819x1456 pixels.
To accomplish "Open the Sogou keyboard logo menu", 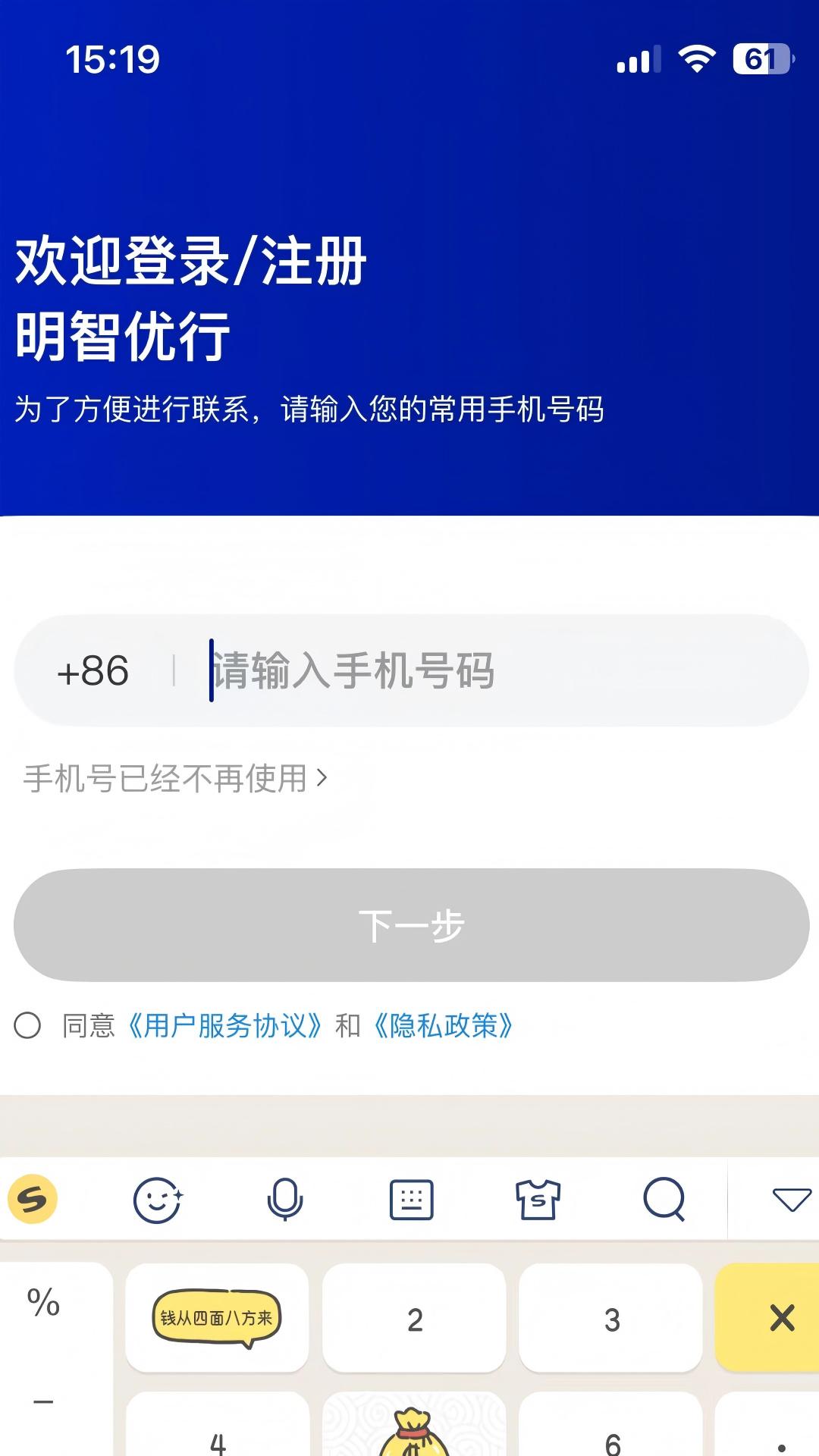I will pyautogui.click(x=33, y=1199).
